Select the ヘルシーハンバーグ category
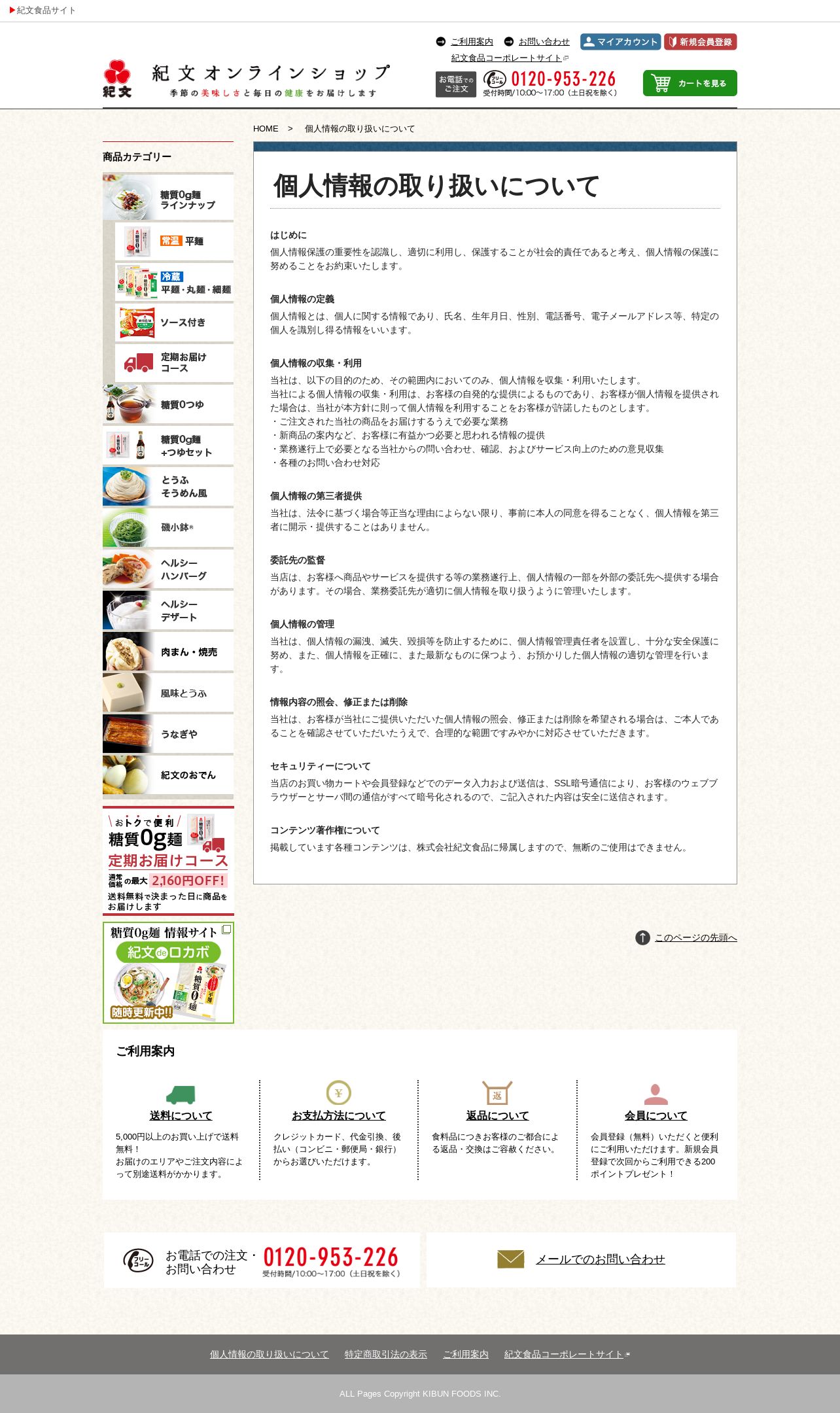 pyautogui.click(x=168, y=568)
